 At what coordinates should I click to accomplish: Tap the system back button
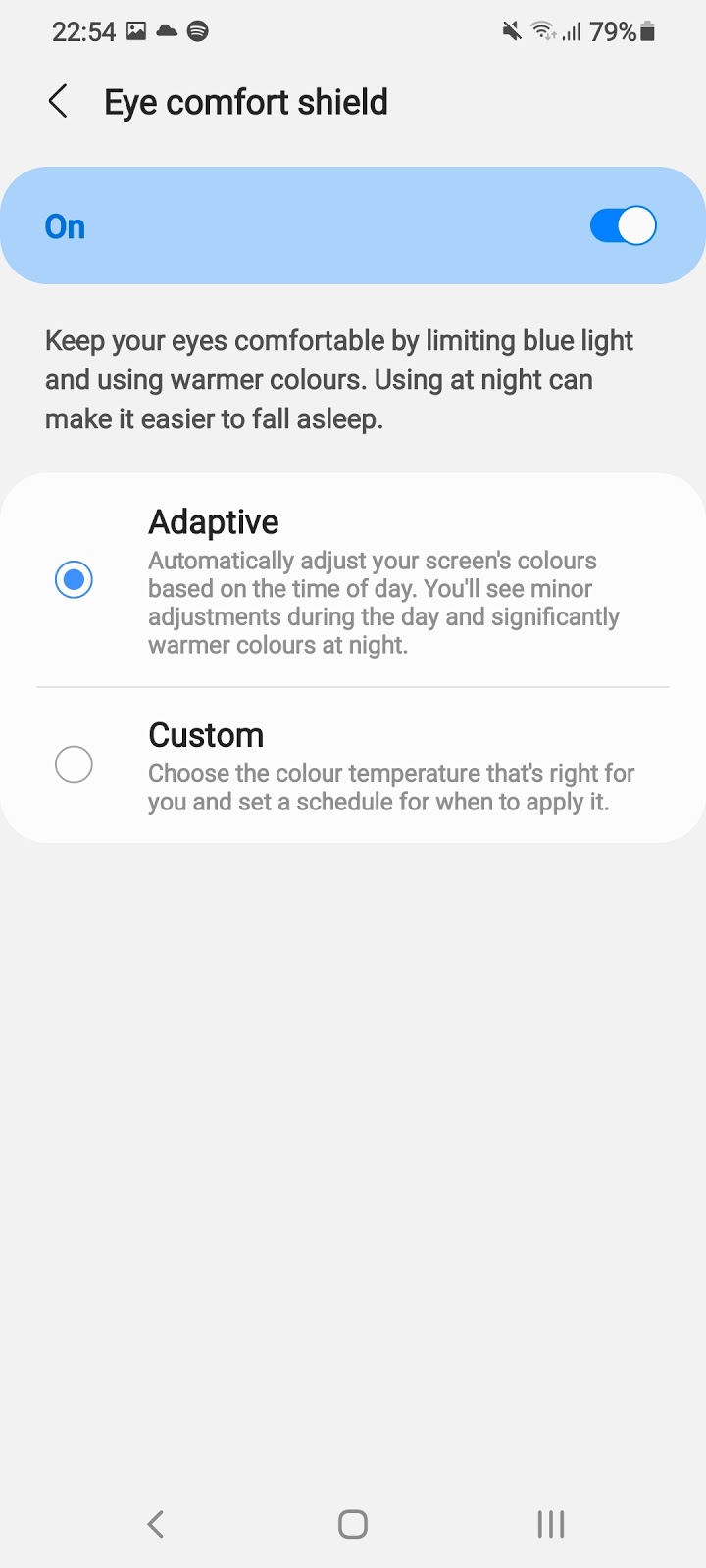[155, 1524]
